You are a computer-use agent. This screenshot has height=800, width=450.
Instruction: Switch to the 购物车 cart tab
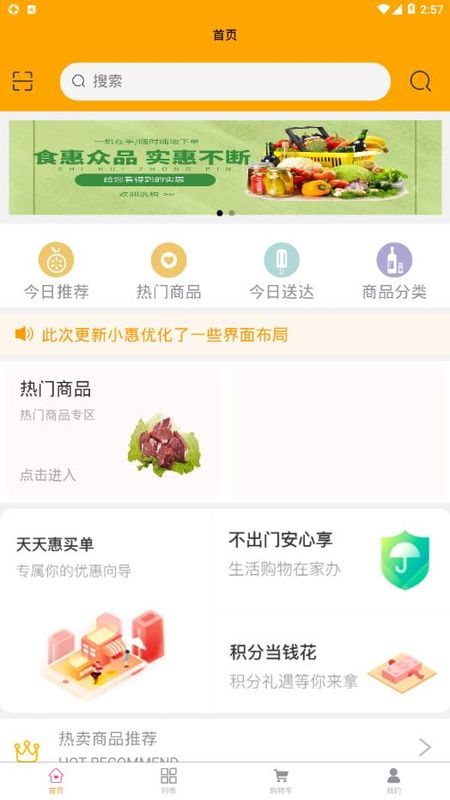pos(281,781)
